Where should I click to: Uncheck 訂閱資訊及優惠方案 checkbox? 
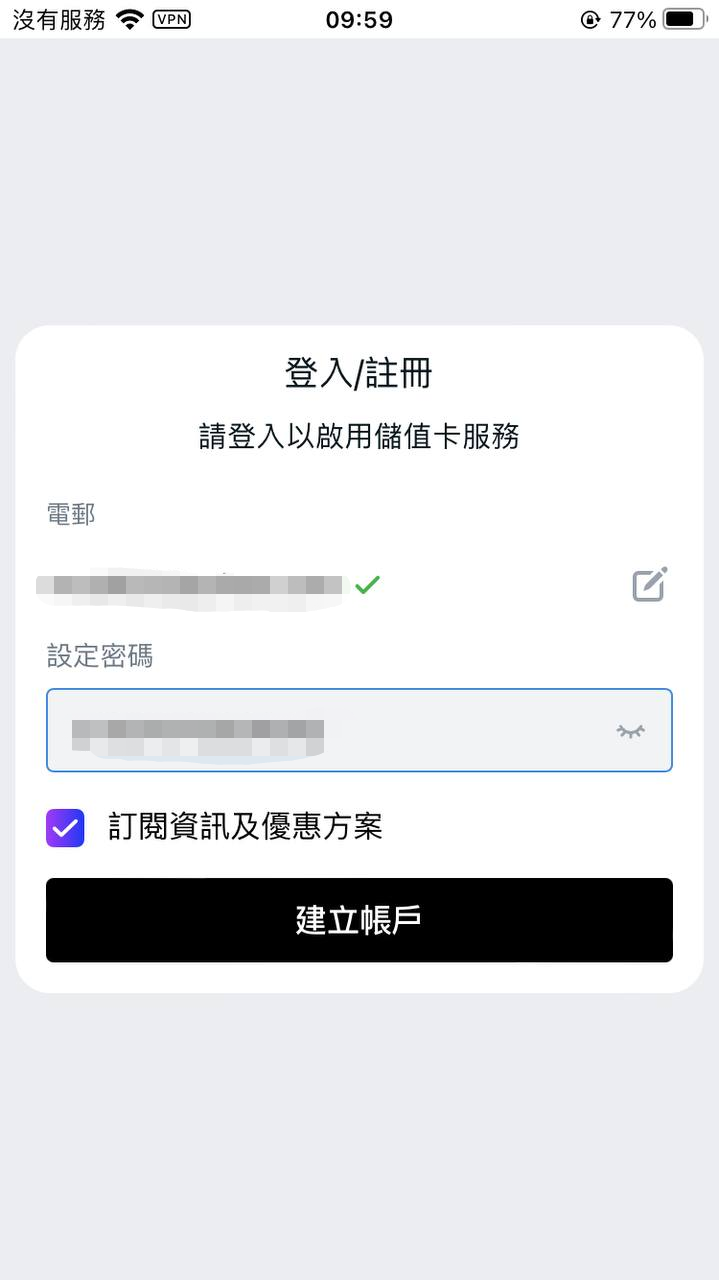[65, 828]
